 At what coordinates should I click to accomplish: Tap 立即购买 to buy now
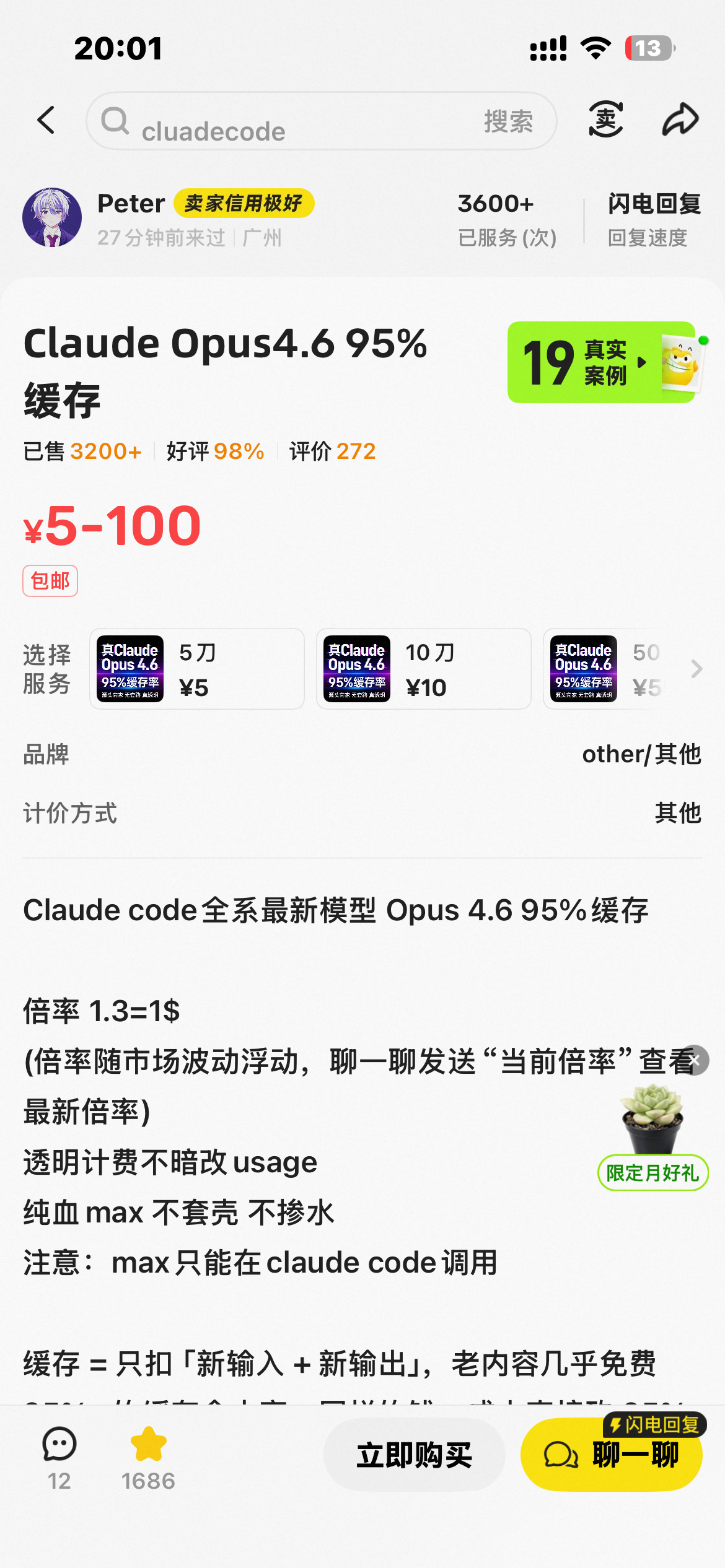[x=414, y=1455]
